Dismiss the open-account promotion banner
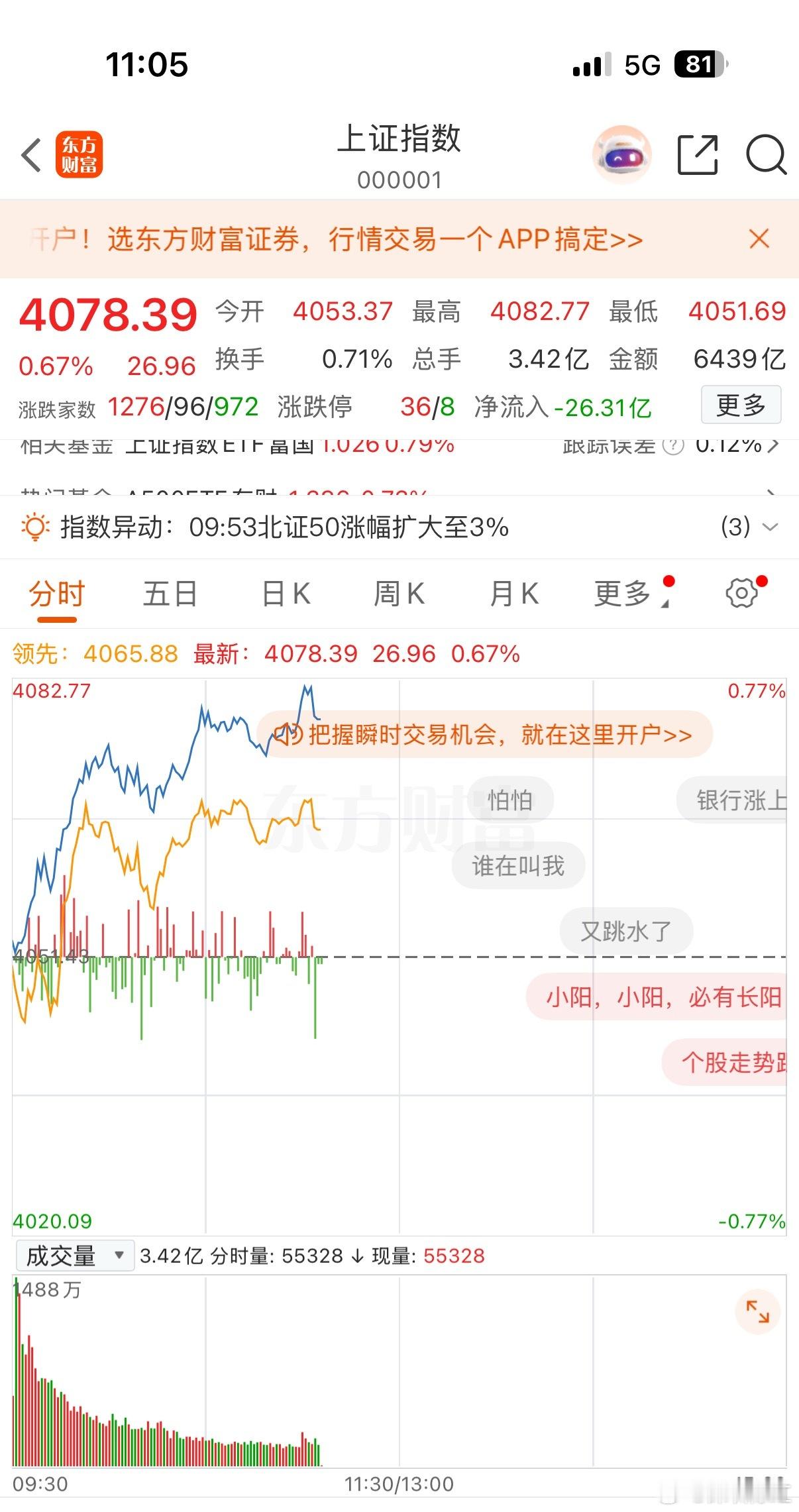Image resolution: width=799 pixels, height=1512 pixels. tap(759, 240)
